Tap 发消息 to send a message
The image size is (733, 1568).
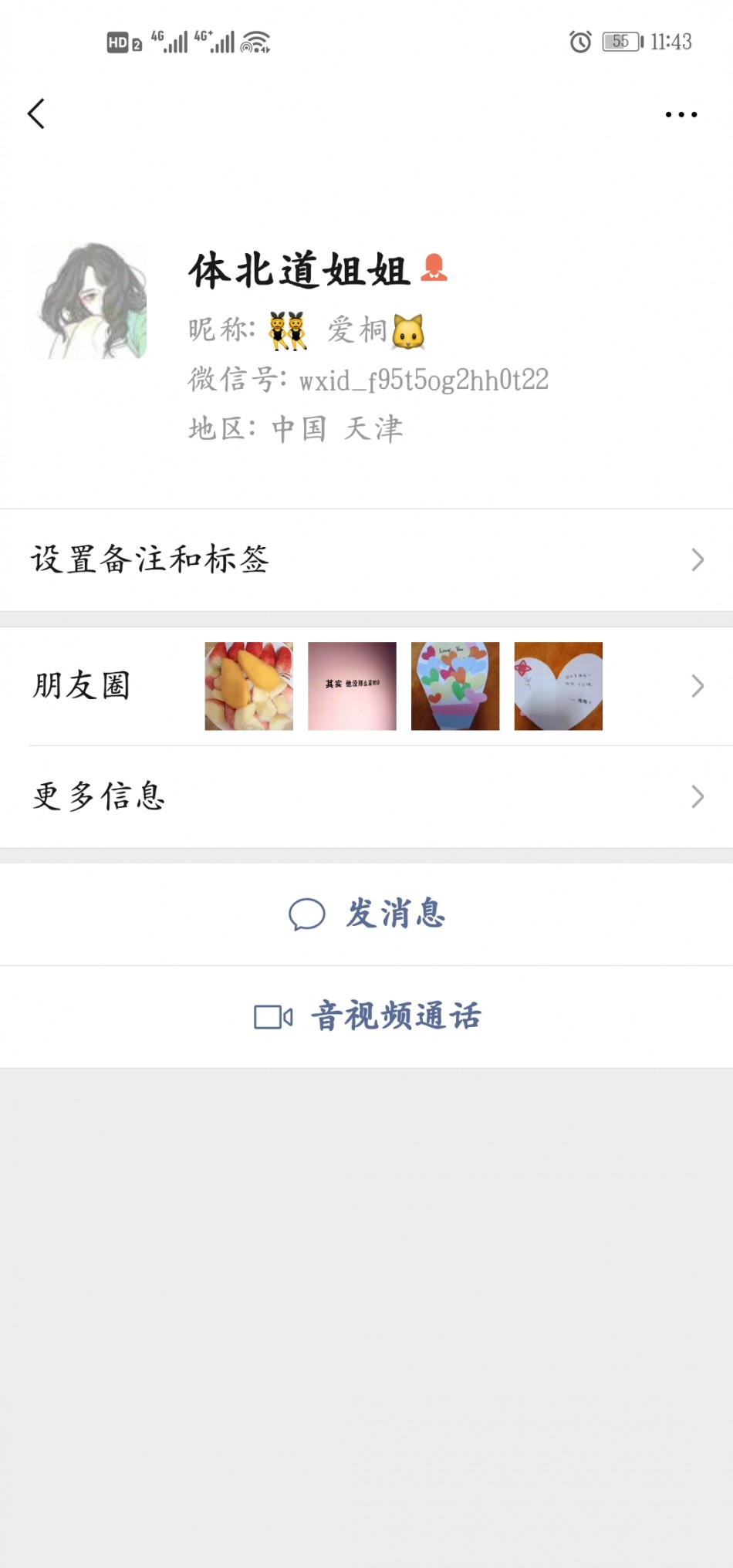coord(367,914)
